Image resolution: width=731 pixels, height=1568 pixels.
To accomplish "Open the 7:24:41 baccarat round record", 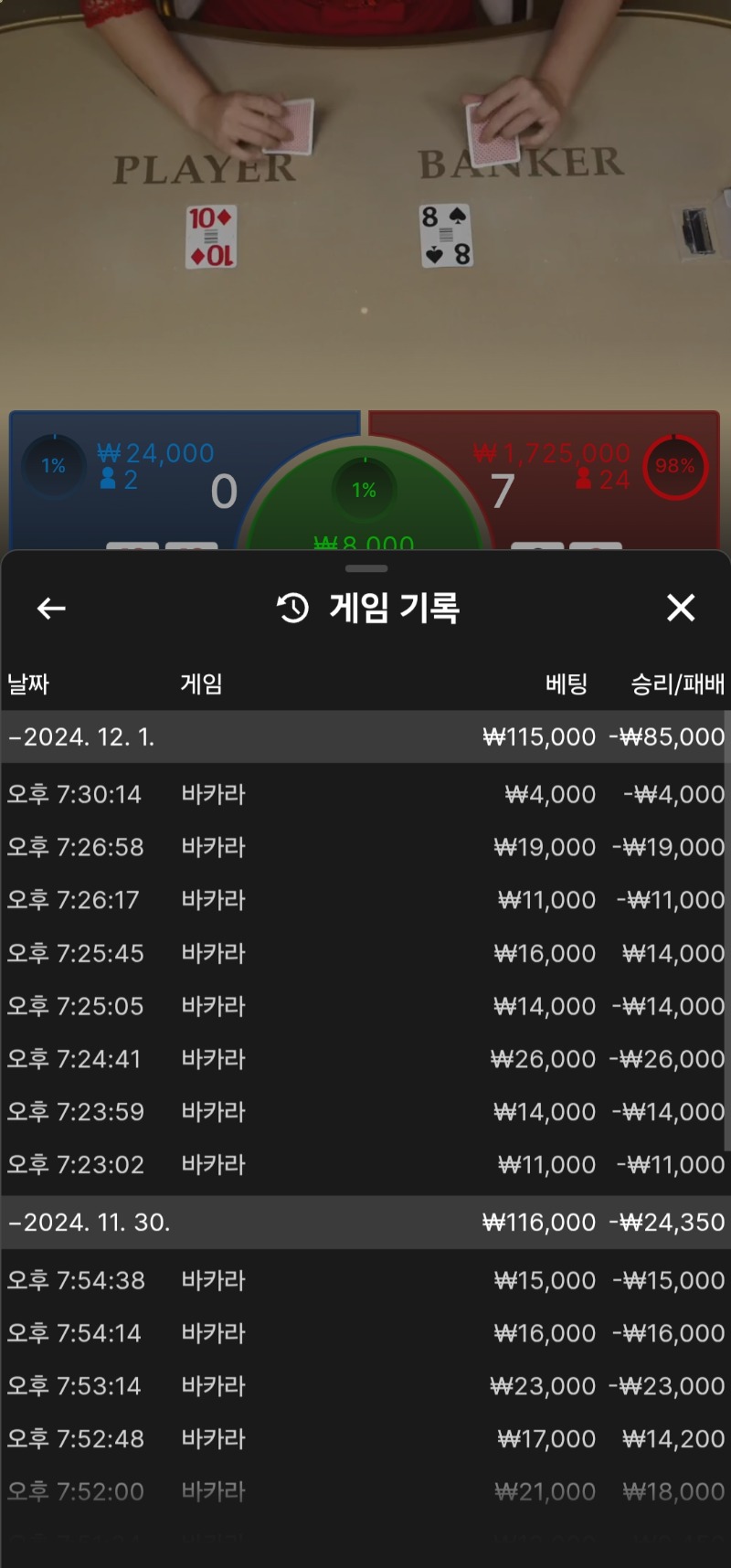I will click(x=365, y=1059).
